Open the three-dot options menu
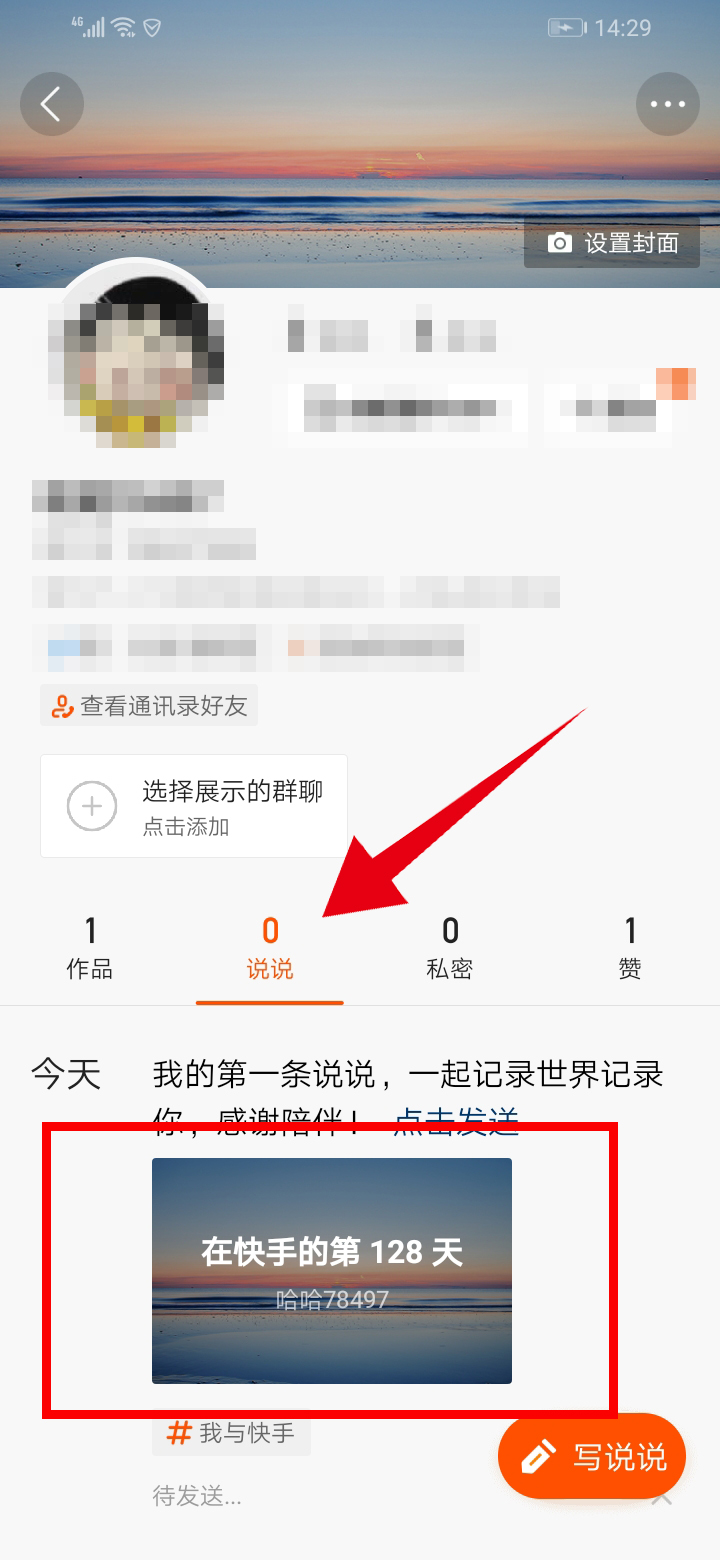The height and width of the screenshot is (1560, 720). point(667,103)
